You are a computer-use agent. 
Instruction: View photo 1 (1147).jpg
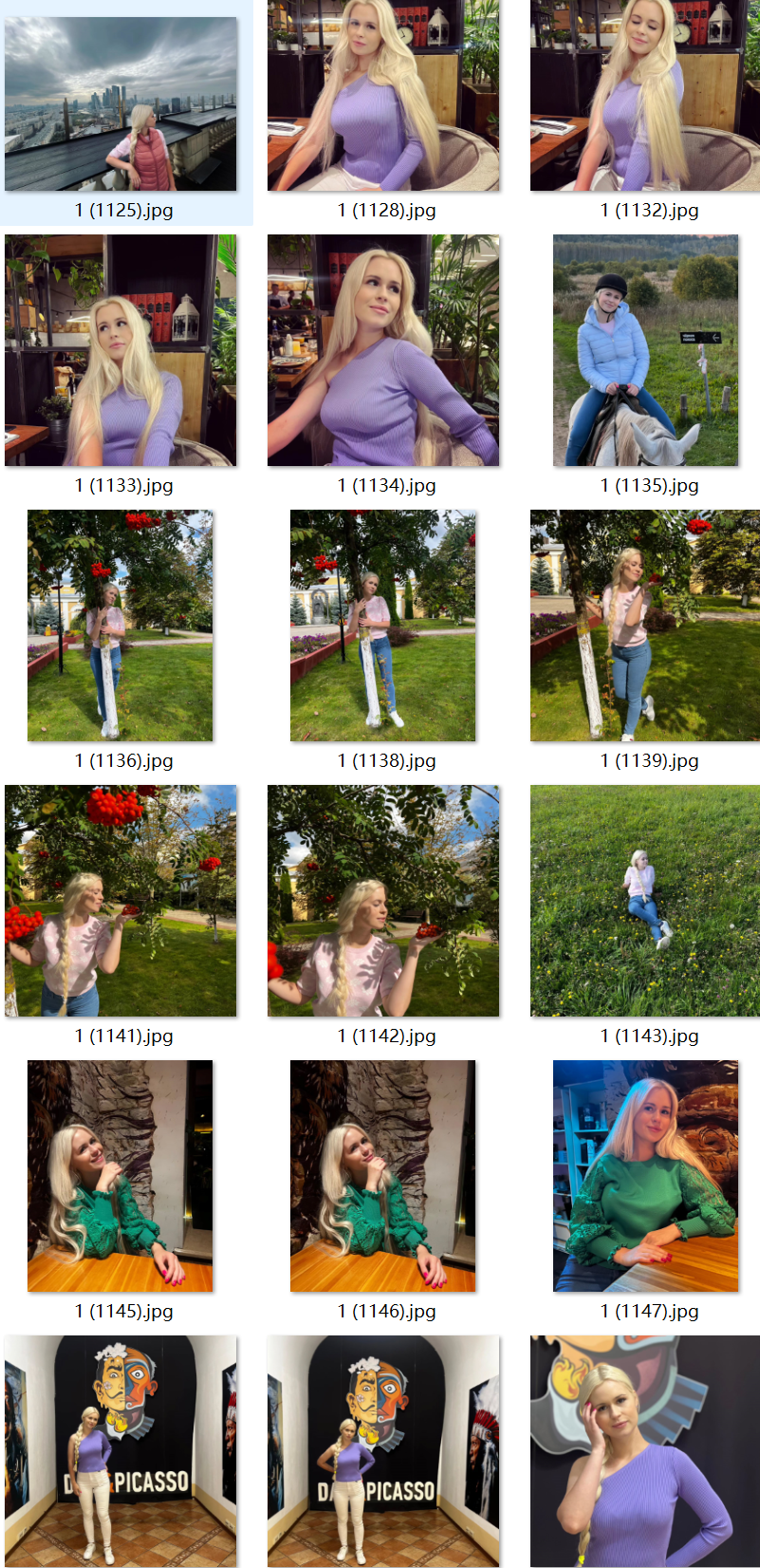[x=645, y=1176]
